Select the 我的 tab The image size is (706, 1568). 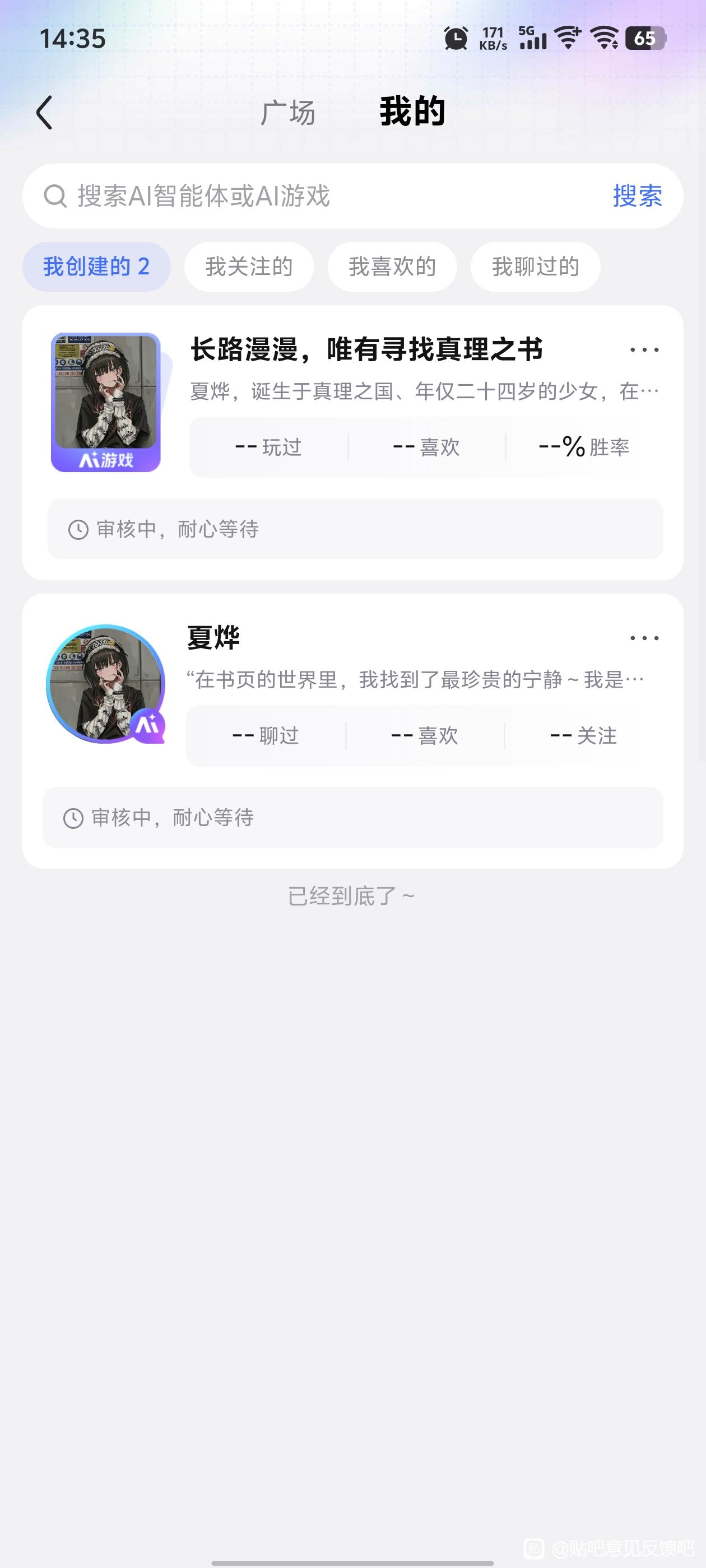pos(412,112)
